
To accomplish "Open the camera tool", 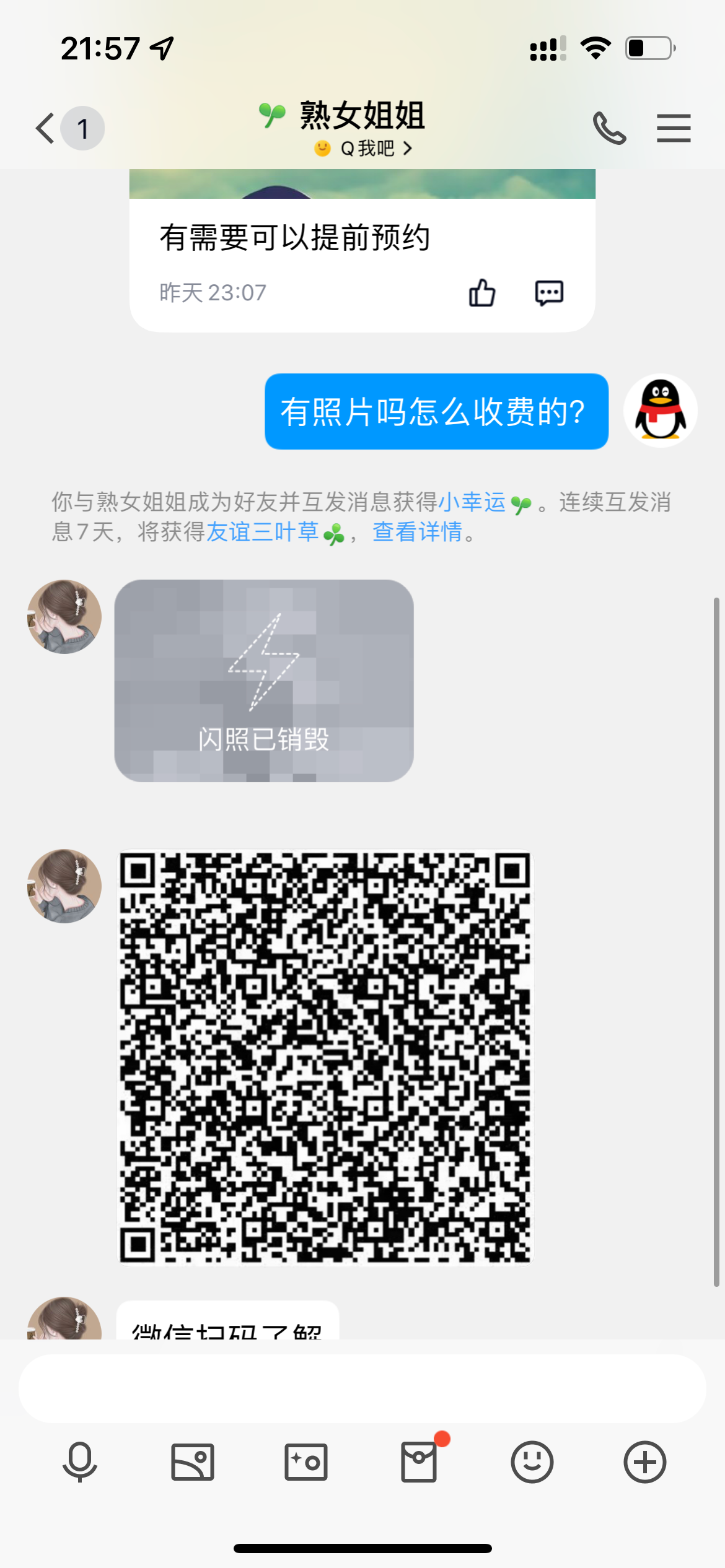I will point(306,1463).
